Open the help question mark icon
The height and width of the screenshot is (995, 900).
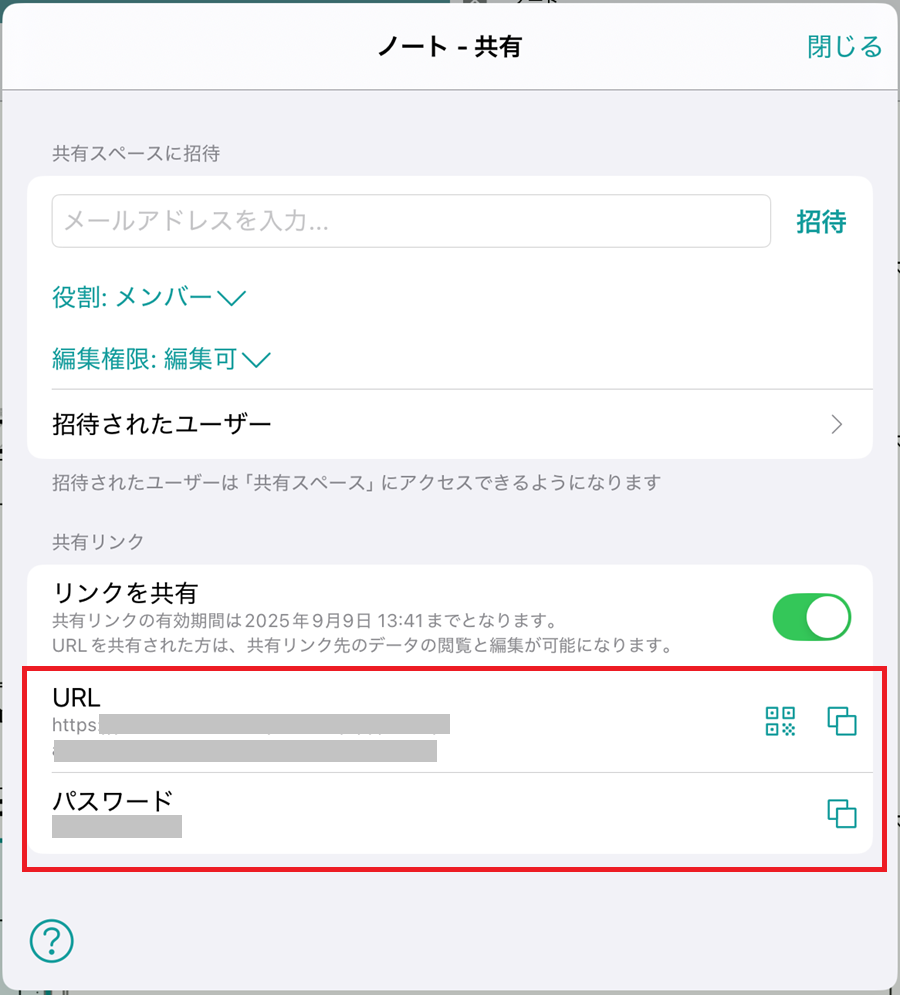point(52,940)
